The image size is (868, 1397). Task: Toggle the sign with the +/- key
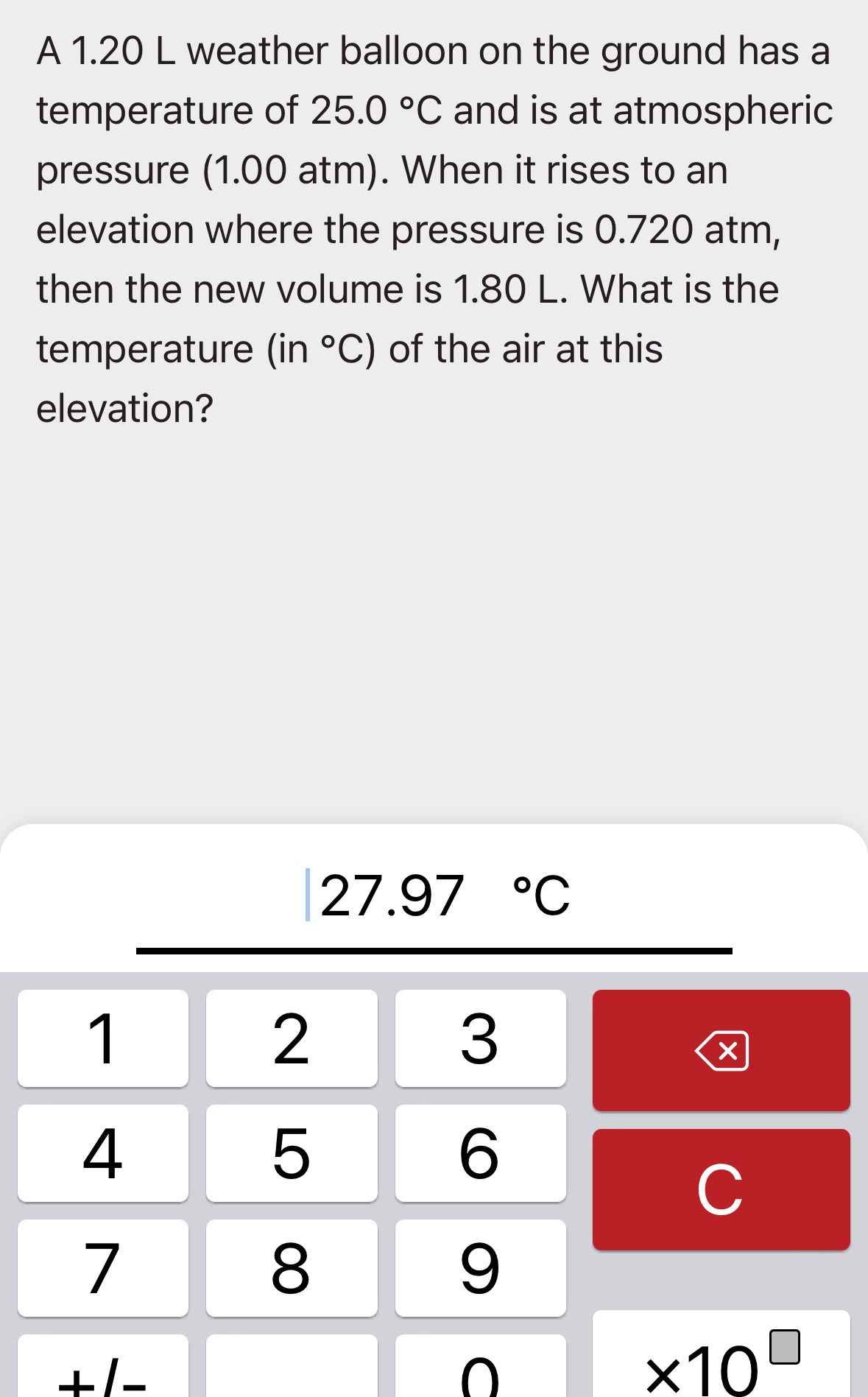[102, 1370]
